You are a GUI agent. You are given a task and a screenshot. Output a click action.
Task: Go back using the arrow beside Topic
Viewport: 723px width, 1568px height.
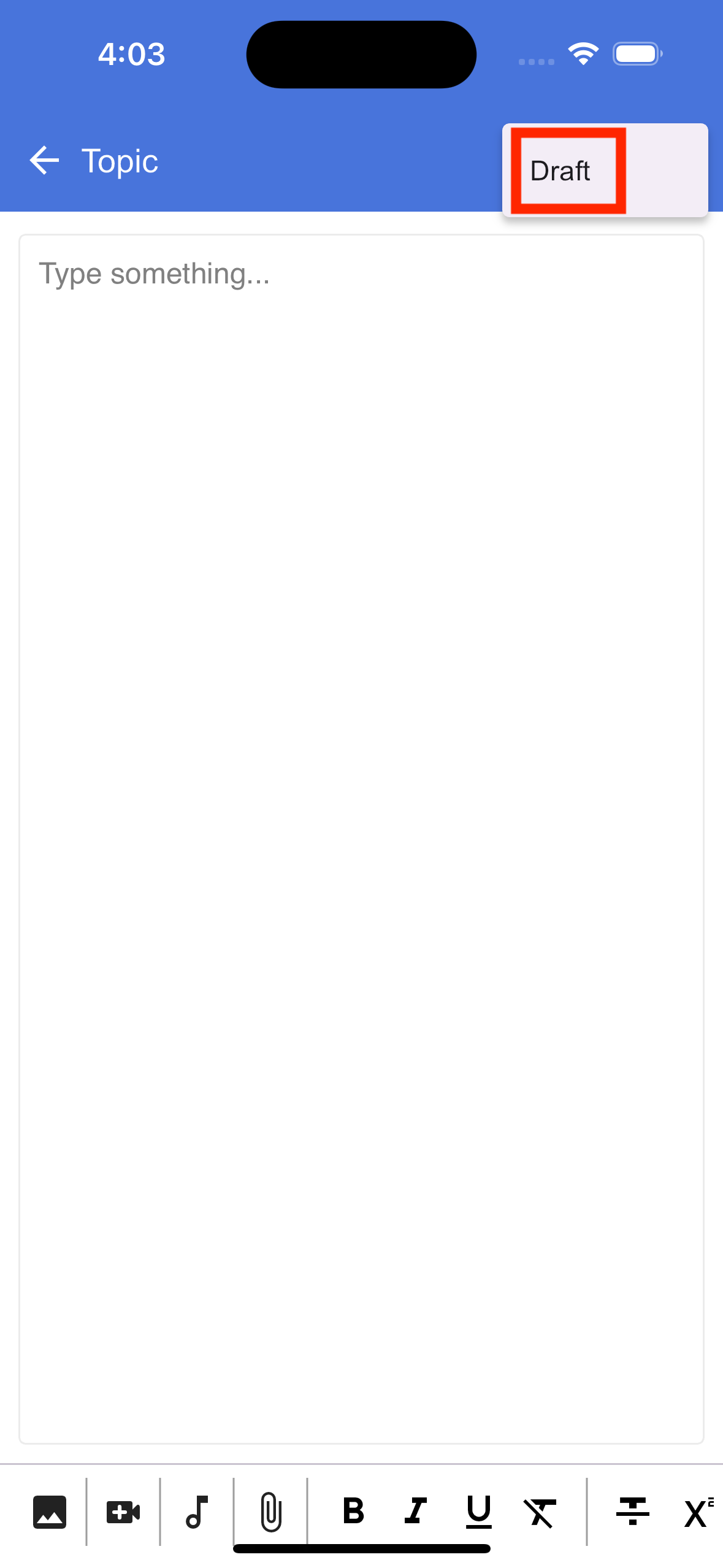tap(44, 161)
